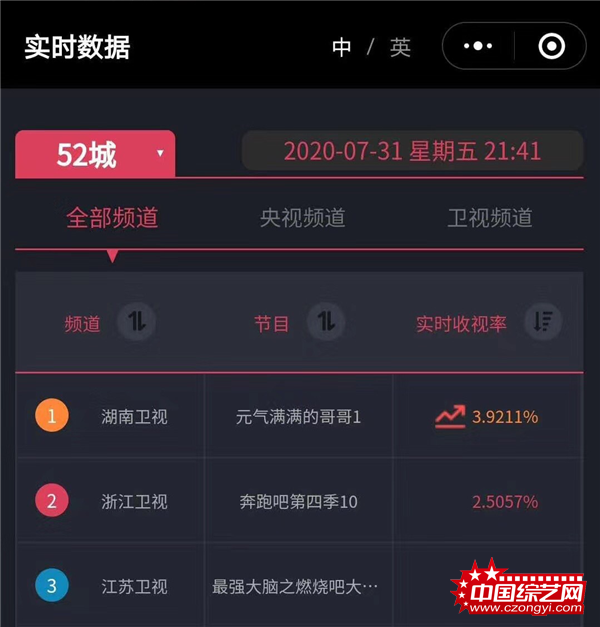
Task: Open the 浙江卫视 奔跑吧第四季10 row
Action: (x=298, y=501)
